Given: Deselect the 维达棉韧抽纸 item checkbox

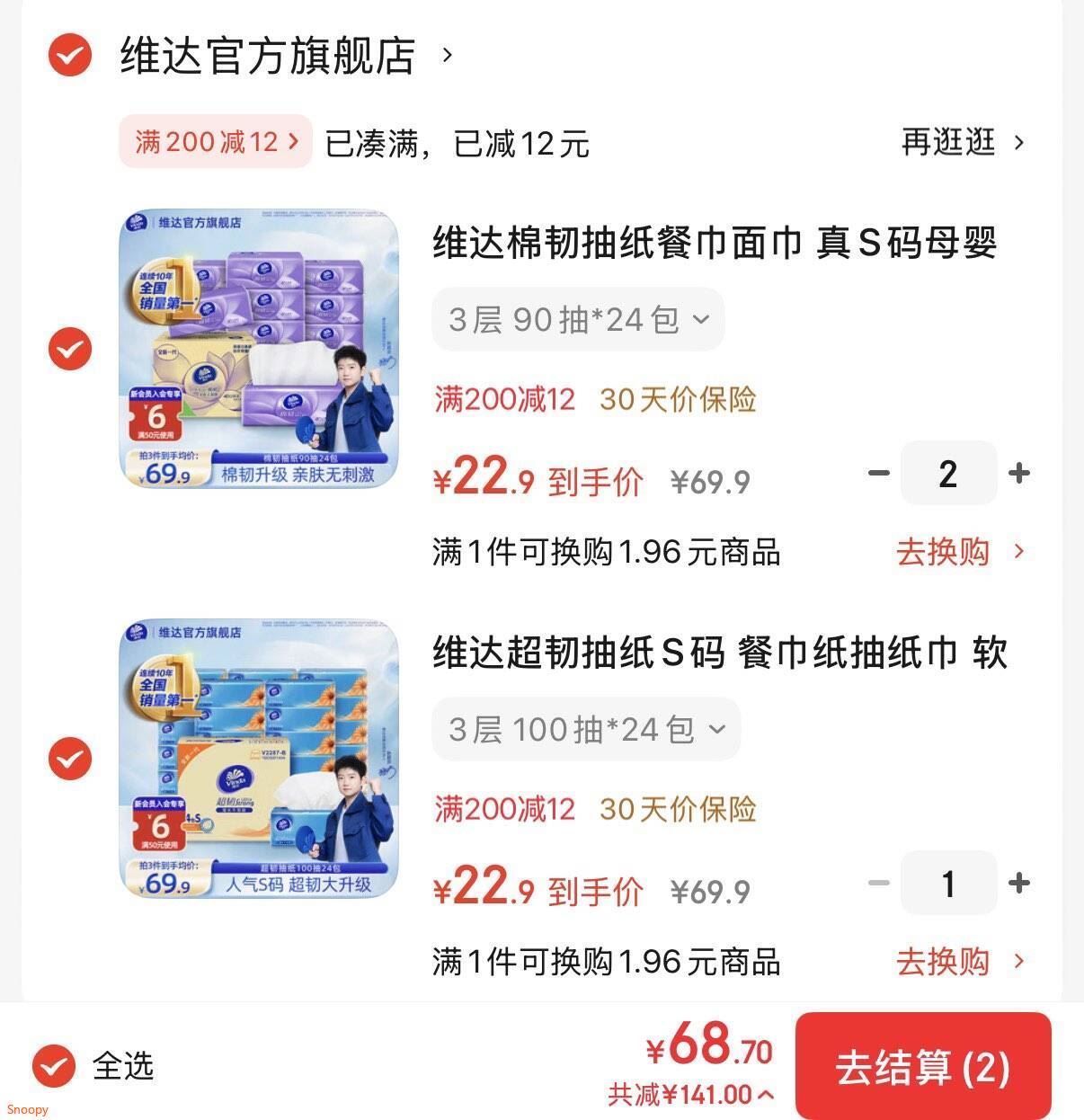Looking at the screenshot, I should (x=69, y=349).
